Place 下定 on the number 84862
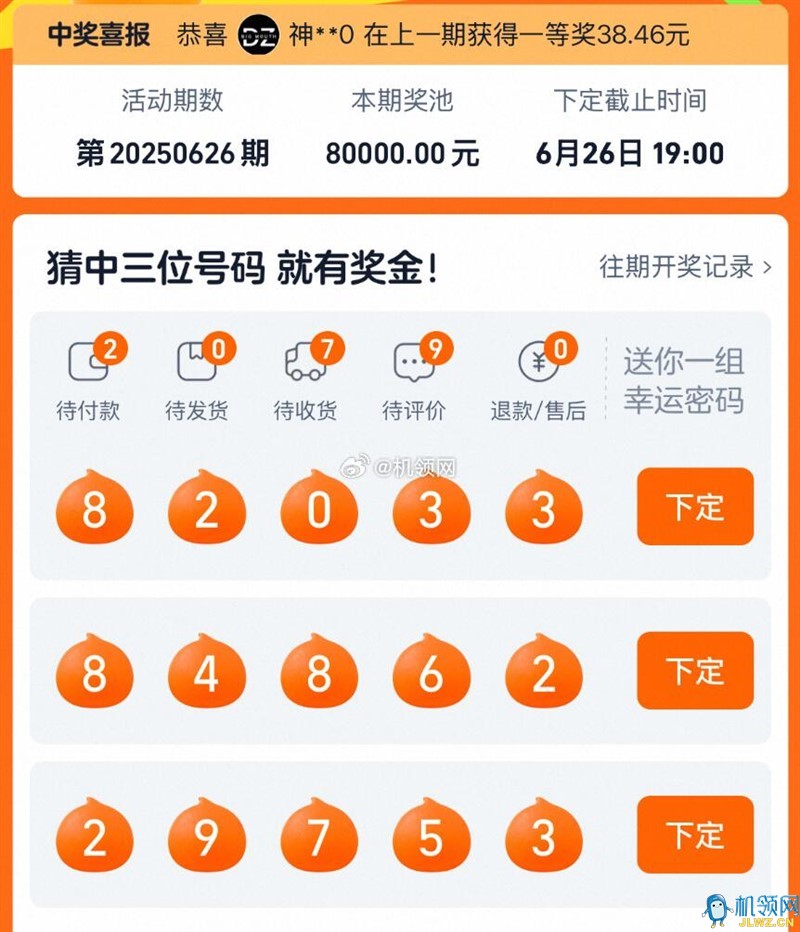Image resolution: width=800 pixels, height=932 pixels. click(695, 671)
